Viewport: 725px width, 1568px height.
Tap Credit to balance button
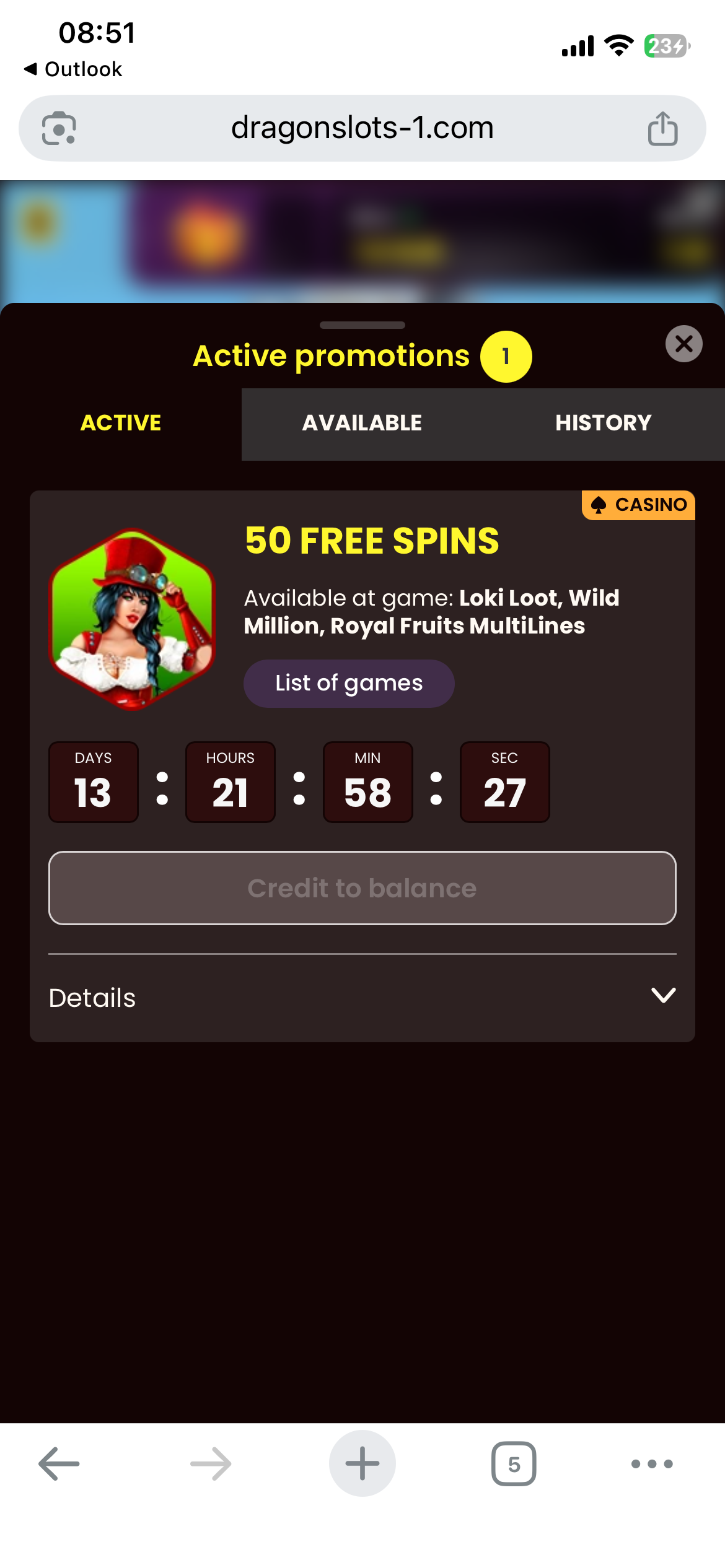362,888
